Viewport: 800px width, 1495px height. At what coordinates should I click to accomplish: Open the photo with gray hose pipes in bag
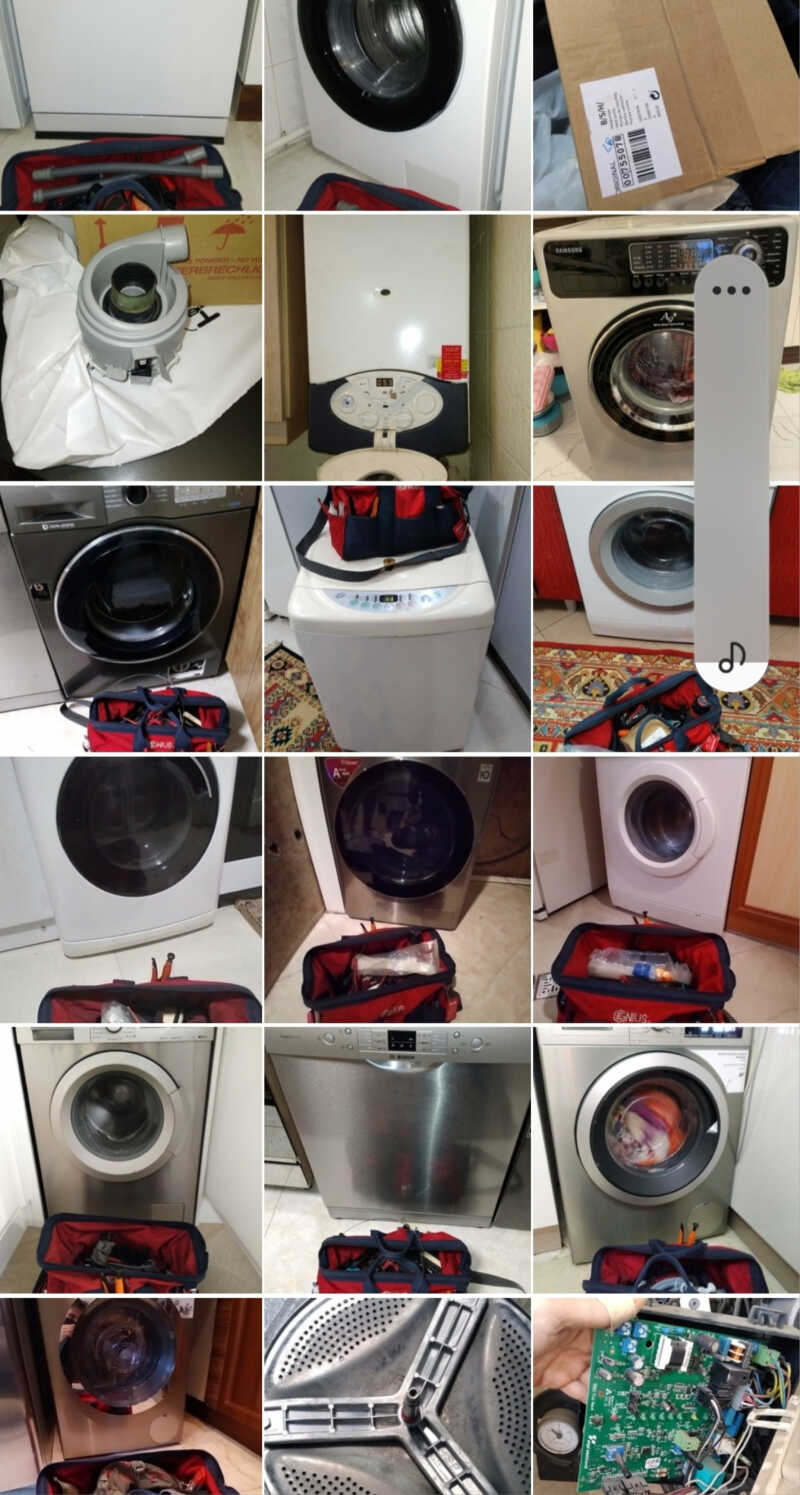click(131, 105)
